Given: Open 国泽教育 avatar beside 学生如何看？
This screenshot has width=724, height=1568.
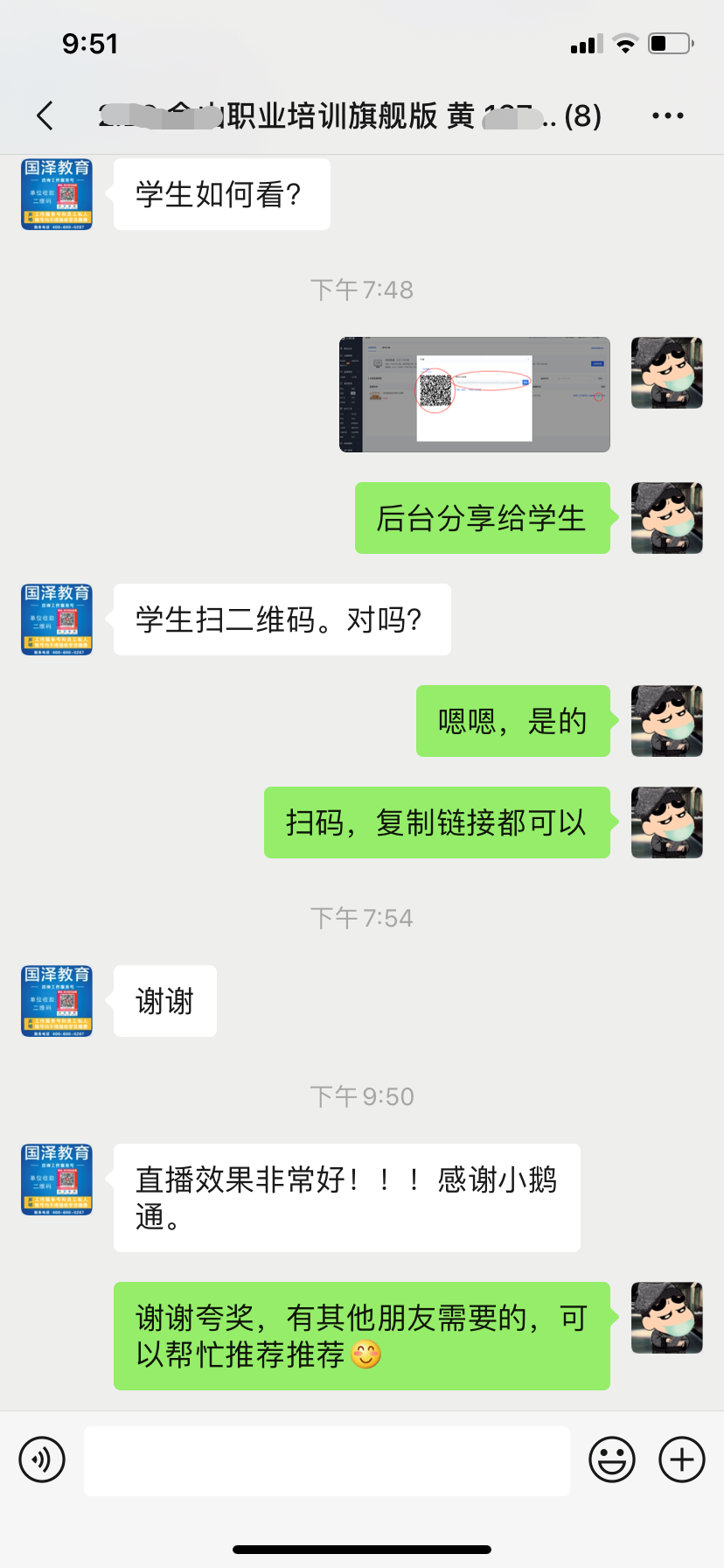Looking at the screenshot, I should tap(57, 194).
